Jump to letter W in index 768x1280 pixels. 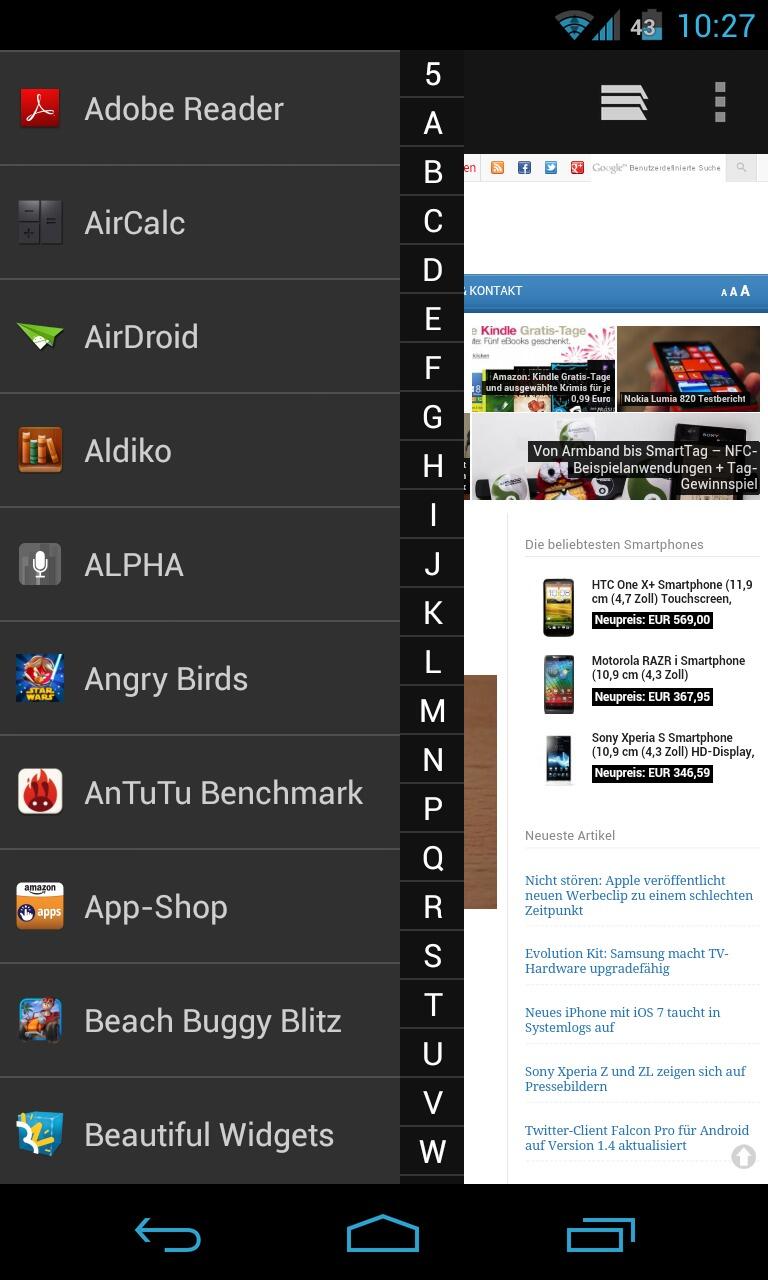tap(432, 1152)
